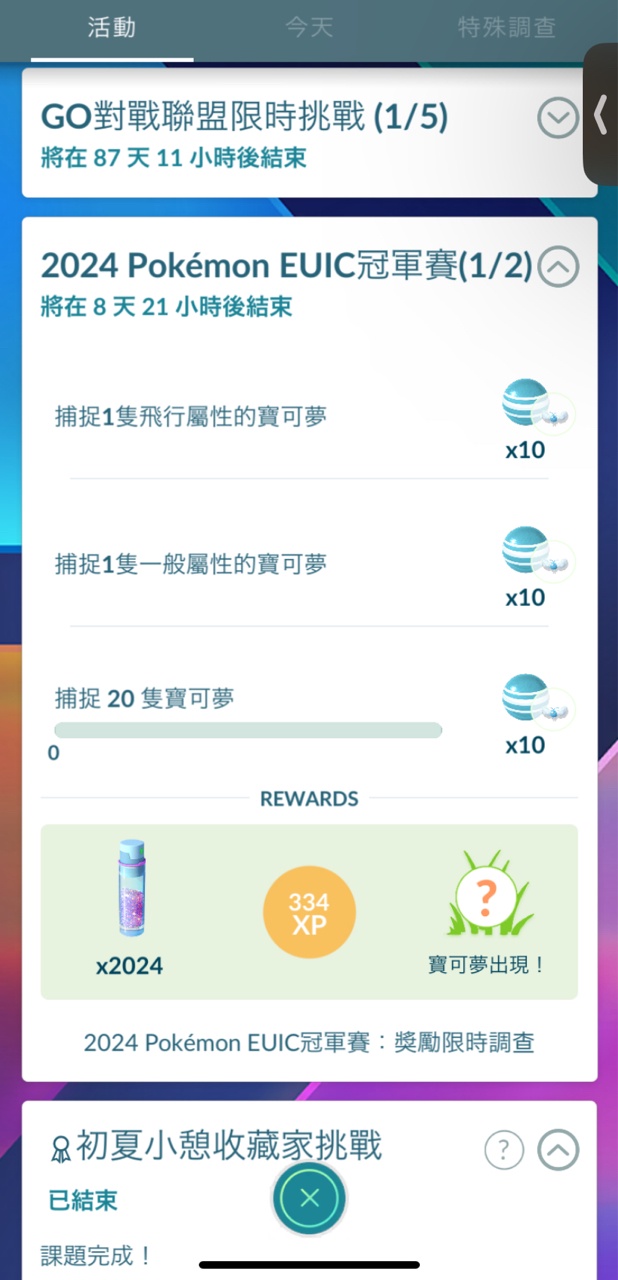
Task: Select the 活動 tab
Action: tap(111, 28)
